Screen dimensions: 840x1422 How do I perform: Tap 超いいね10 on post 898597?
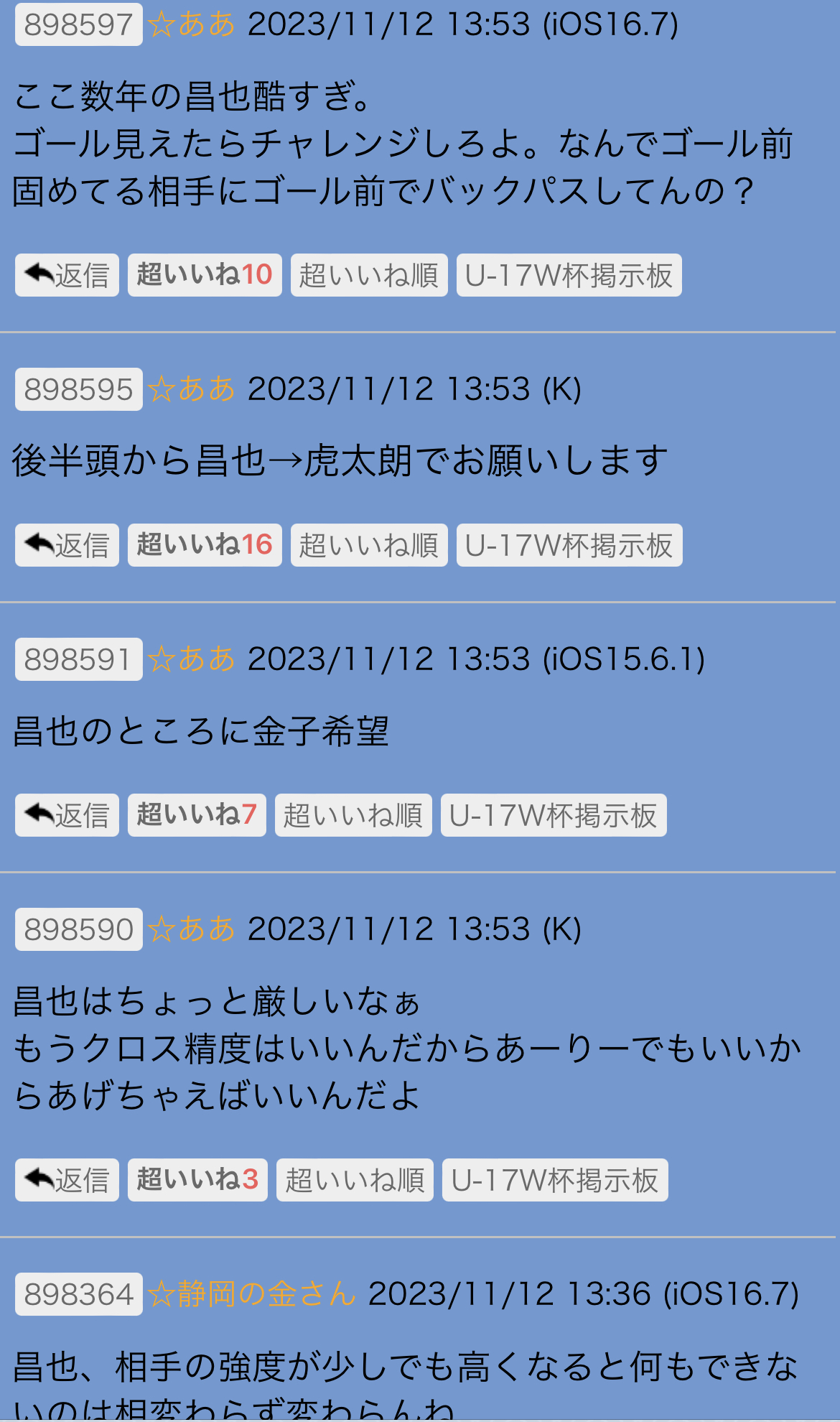pos(205,275)
